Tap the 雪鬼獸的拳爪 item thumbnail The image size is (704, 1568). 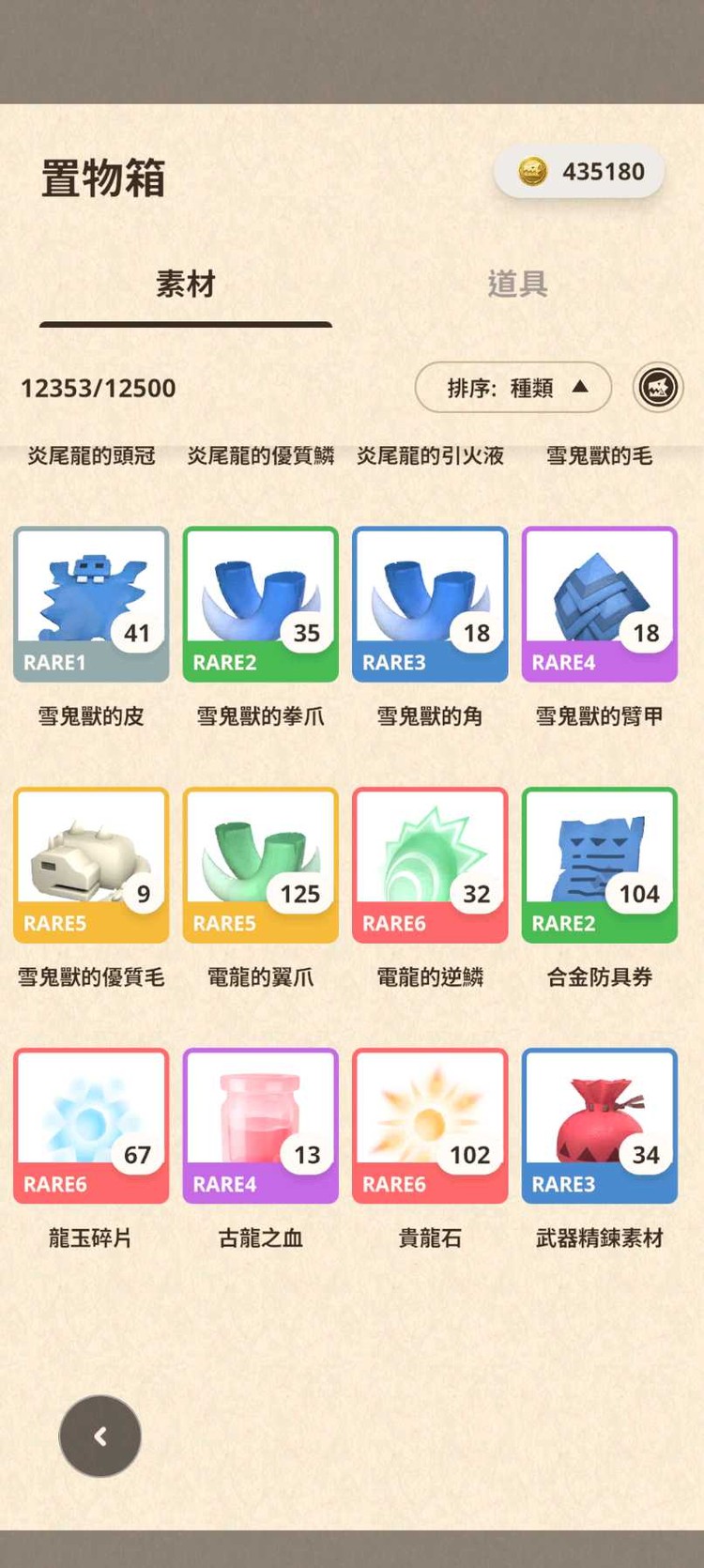point(260,604)
